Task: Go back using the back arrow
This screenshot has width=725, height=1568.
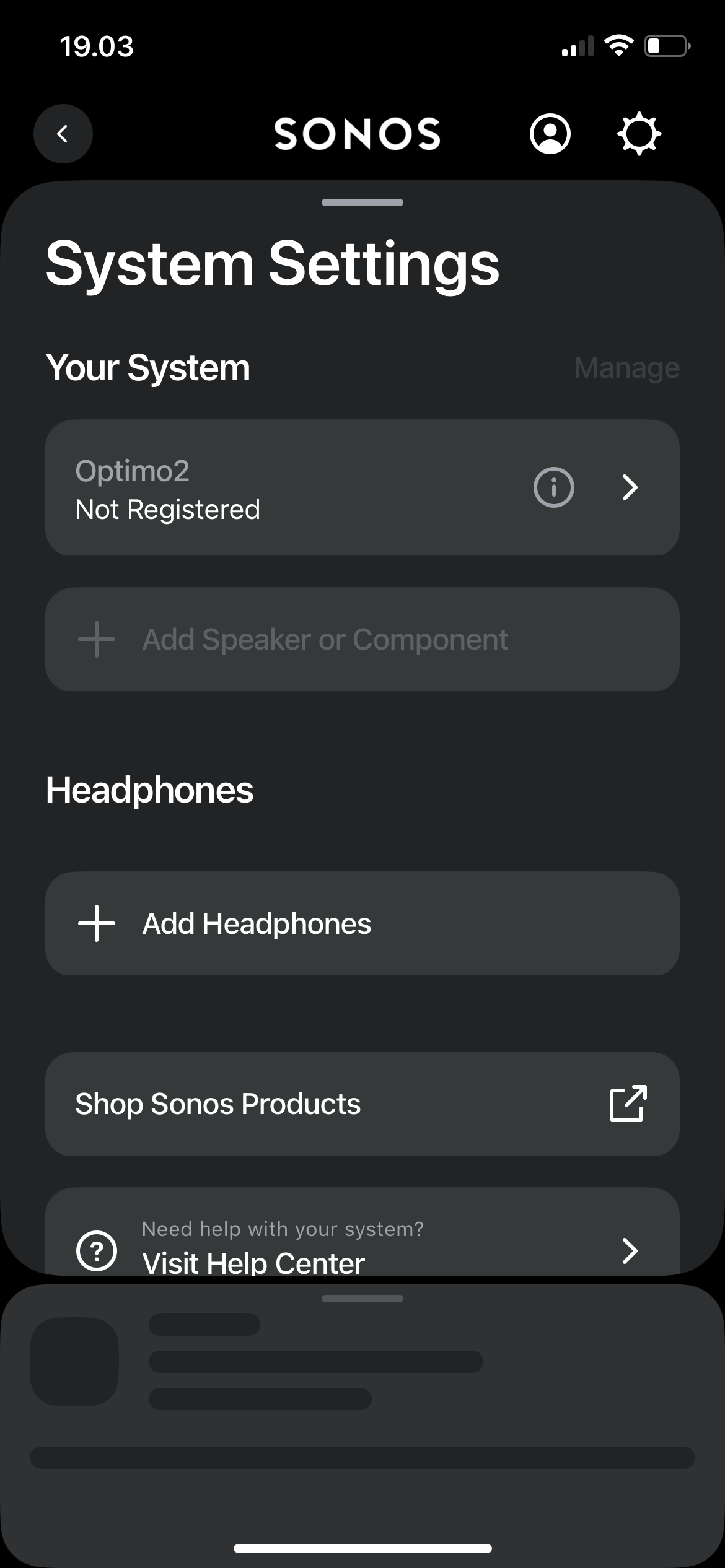Action: (63, 134)
